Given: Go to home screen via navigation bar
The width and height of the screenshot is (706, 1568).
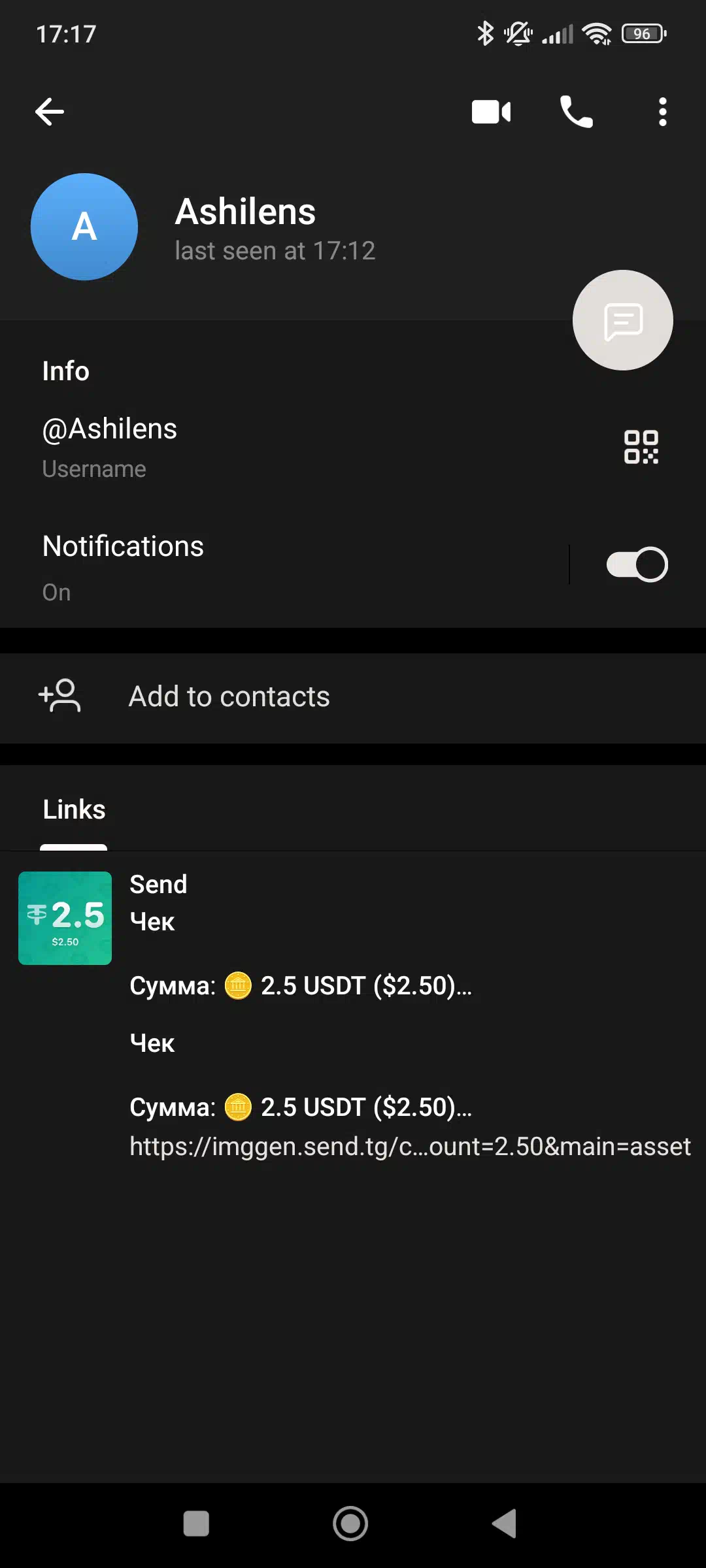Looking at the screenshot, I should point(350,1524).
